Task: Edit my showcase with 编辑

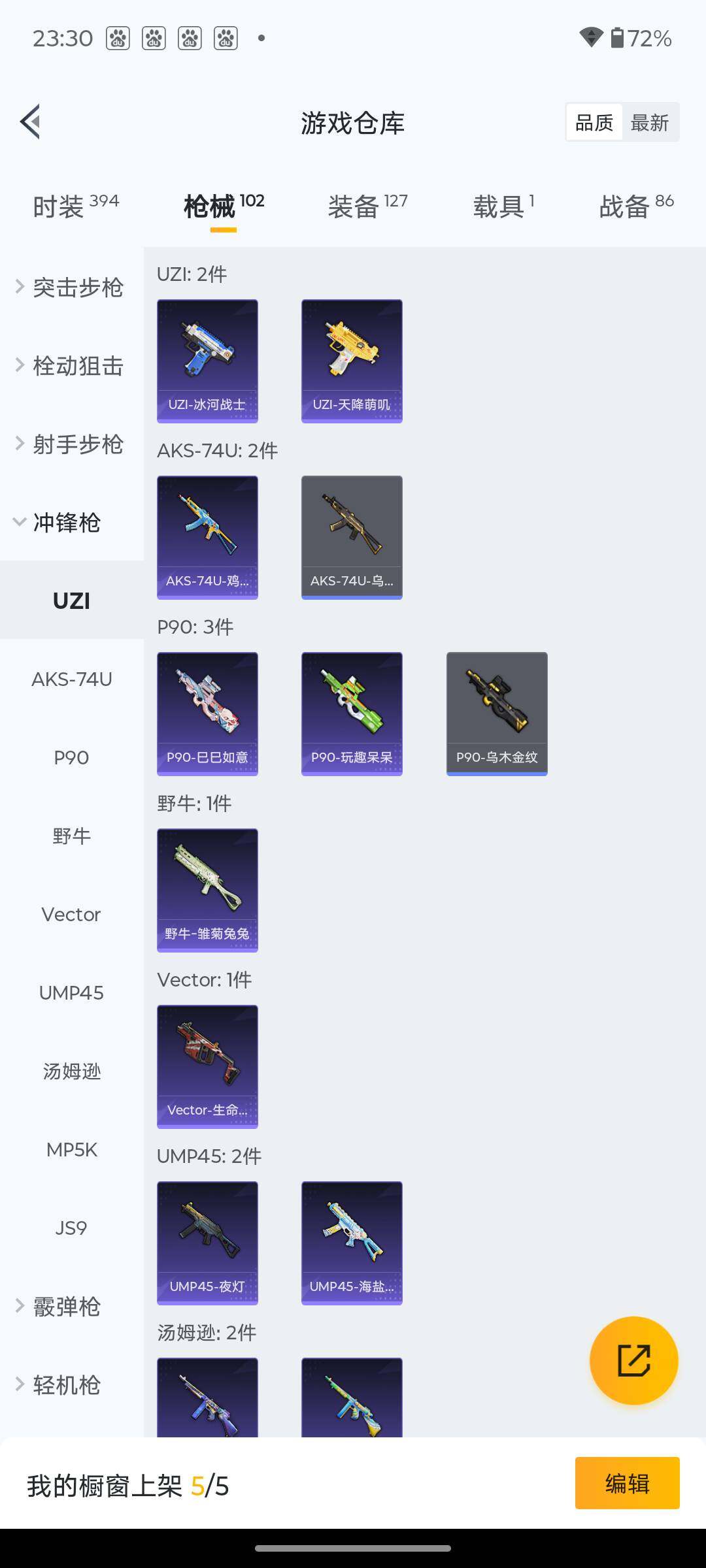Action: coord(627,1483)
